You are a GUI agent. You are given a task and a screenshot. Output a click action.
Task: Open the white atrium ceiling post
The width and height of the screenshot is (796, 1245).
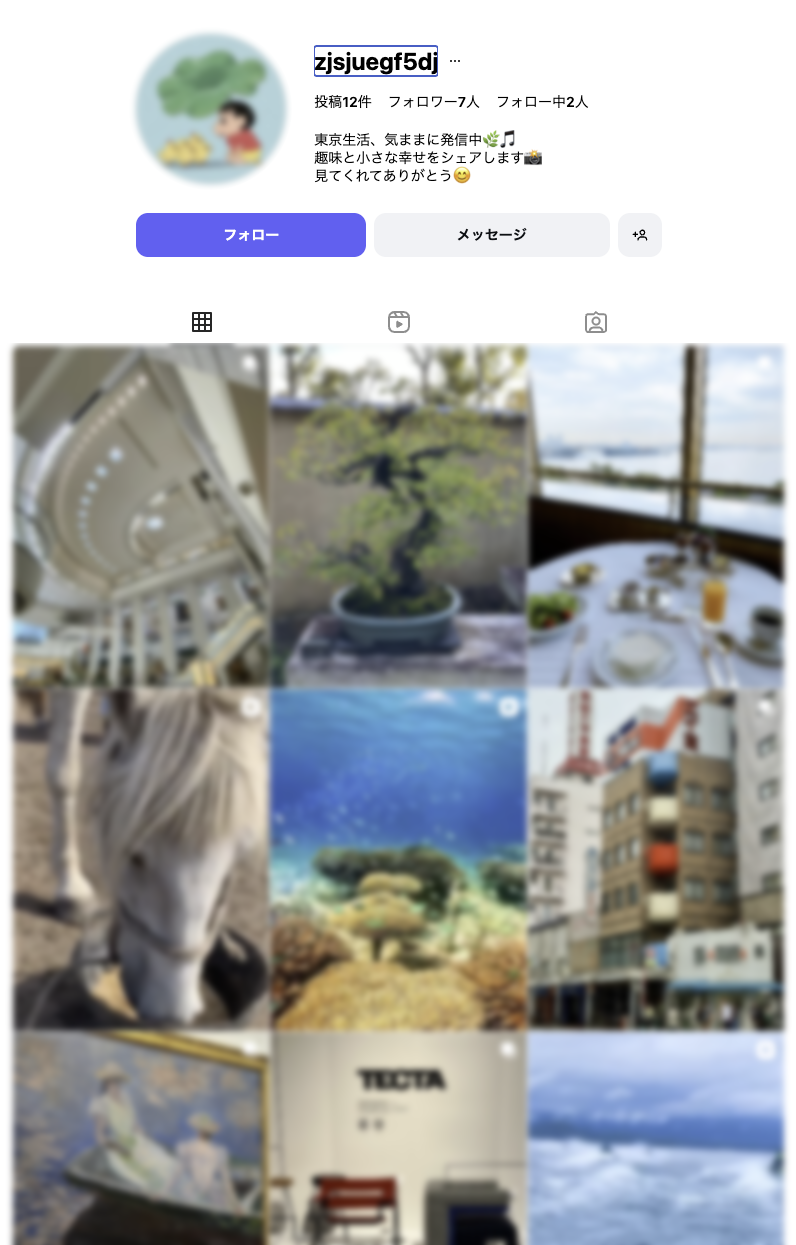pos(141,515)
